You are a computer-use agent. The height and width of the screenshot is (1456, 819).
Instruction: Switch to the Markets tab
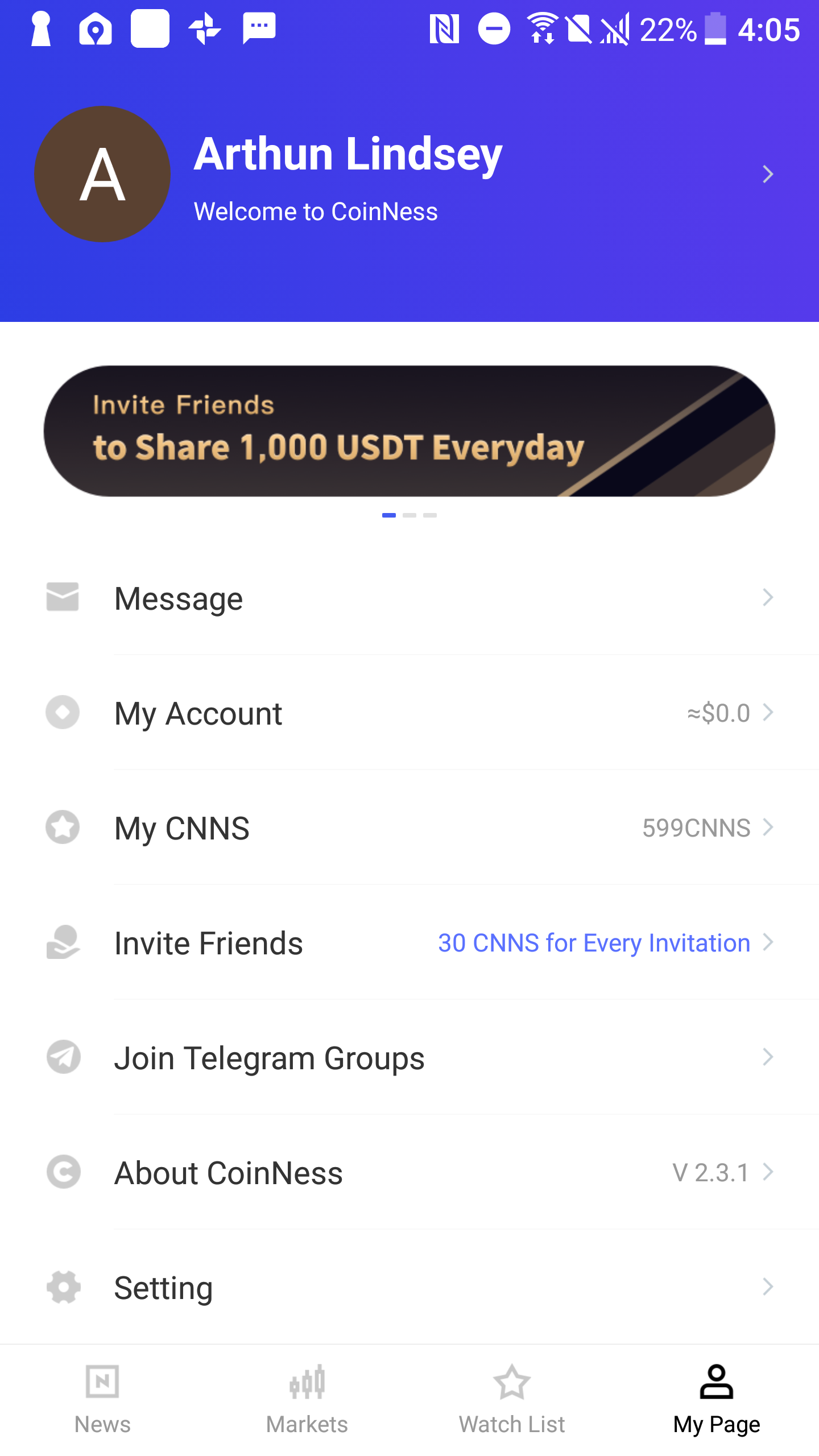tap(307, 1399)
